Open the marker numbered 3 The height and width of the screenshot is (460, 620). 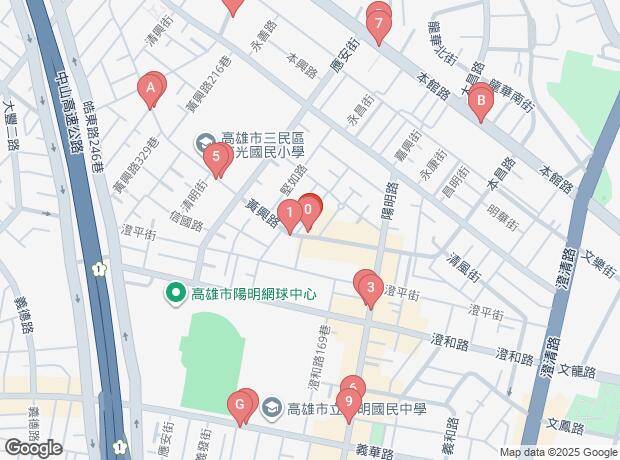(371, 291)
